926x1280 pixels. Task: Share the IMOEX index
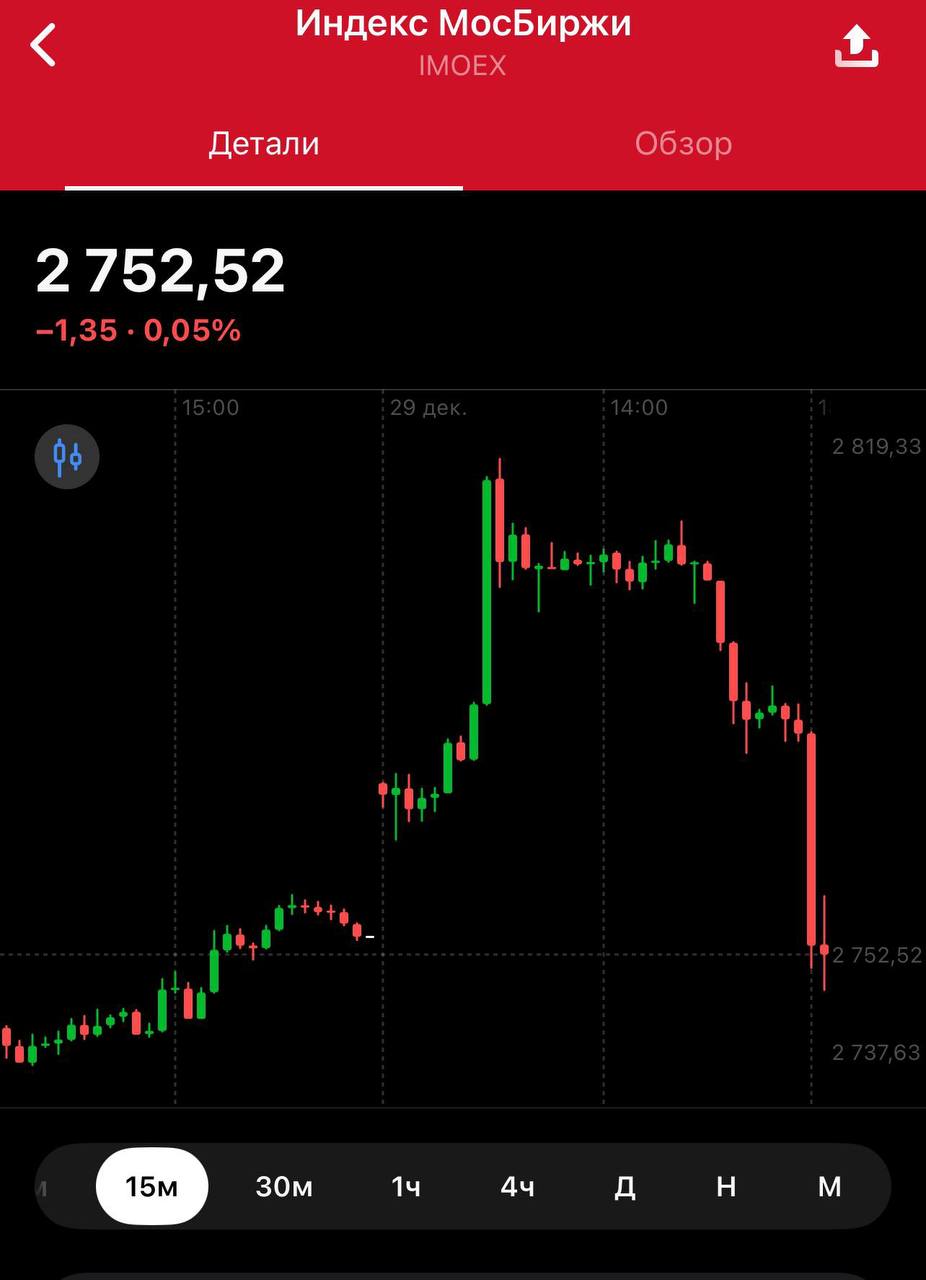[x=856, y=46]
